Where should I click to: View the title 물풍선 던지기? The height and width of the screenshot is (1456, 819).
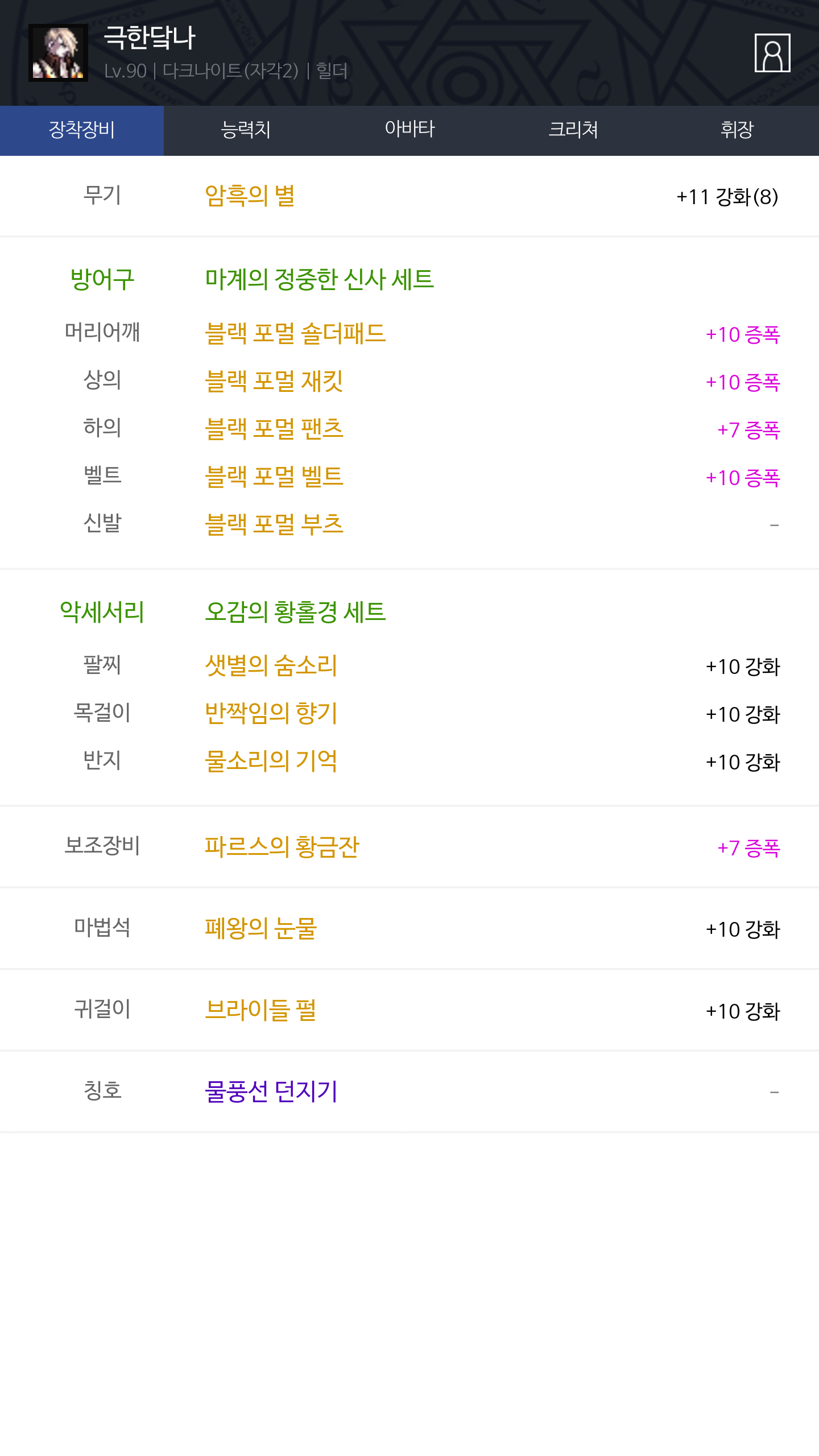tap(271, 1091)
